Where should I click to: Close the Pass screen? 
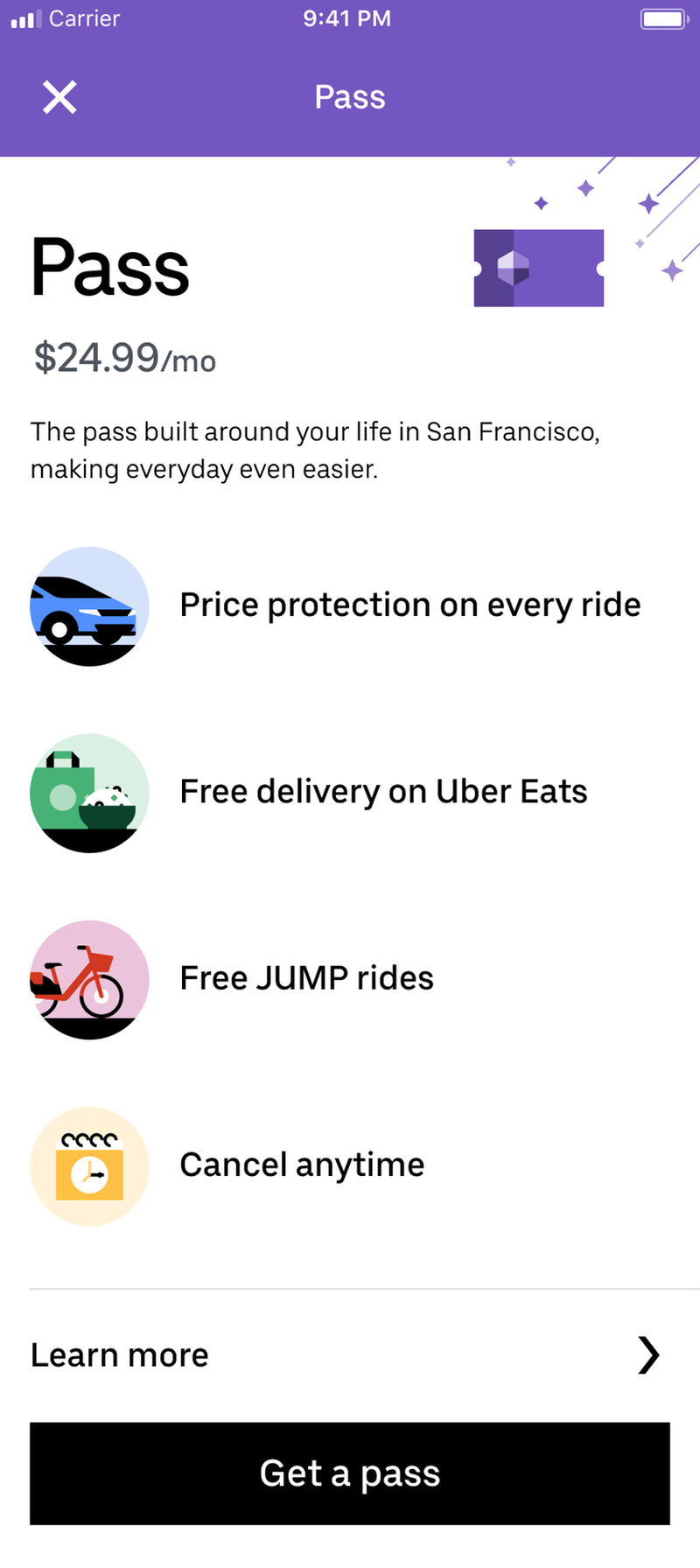59,97
